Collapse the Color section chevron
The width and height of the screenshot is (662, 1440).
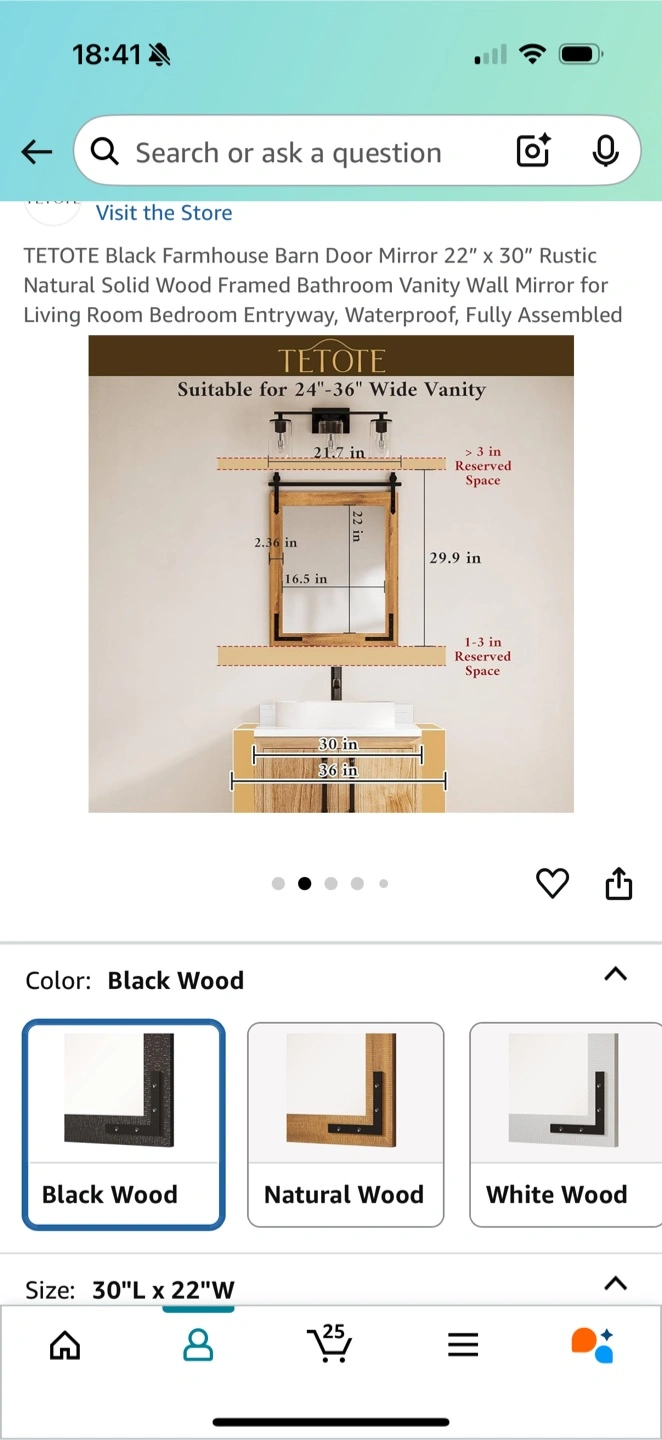tap(616, 974)
